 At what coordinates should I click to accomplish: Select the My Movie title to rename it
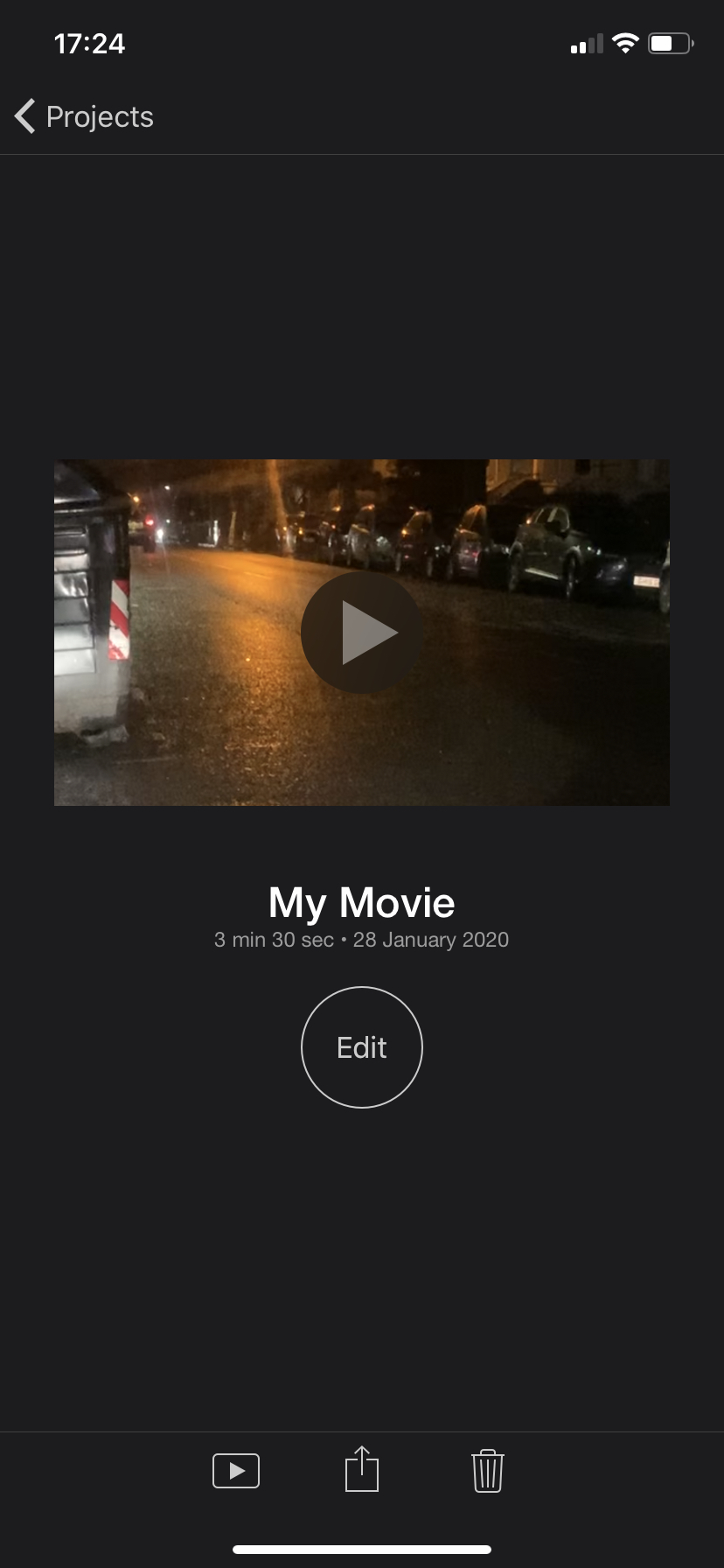(x=361, y=902)
